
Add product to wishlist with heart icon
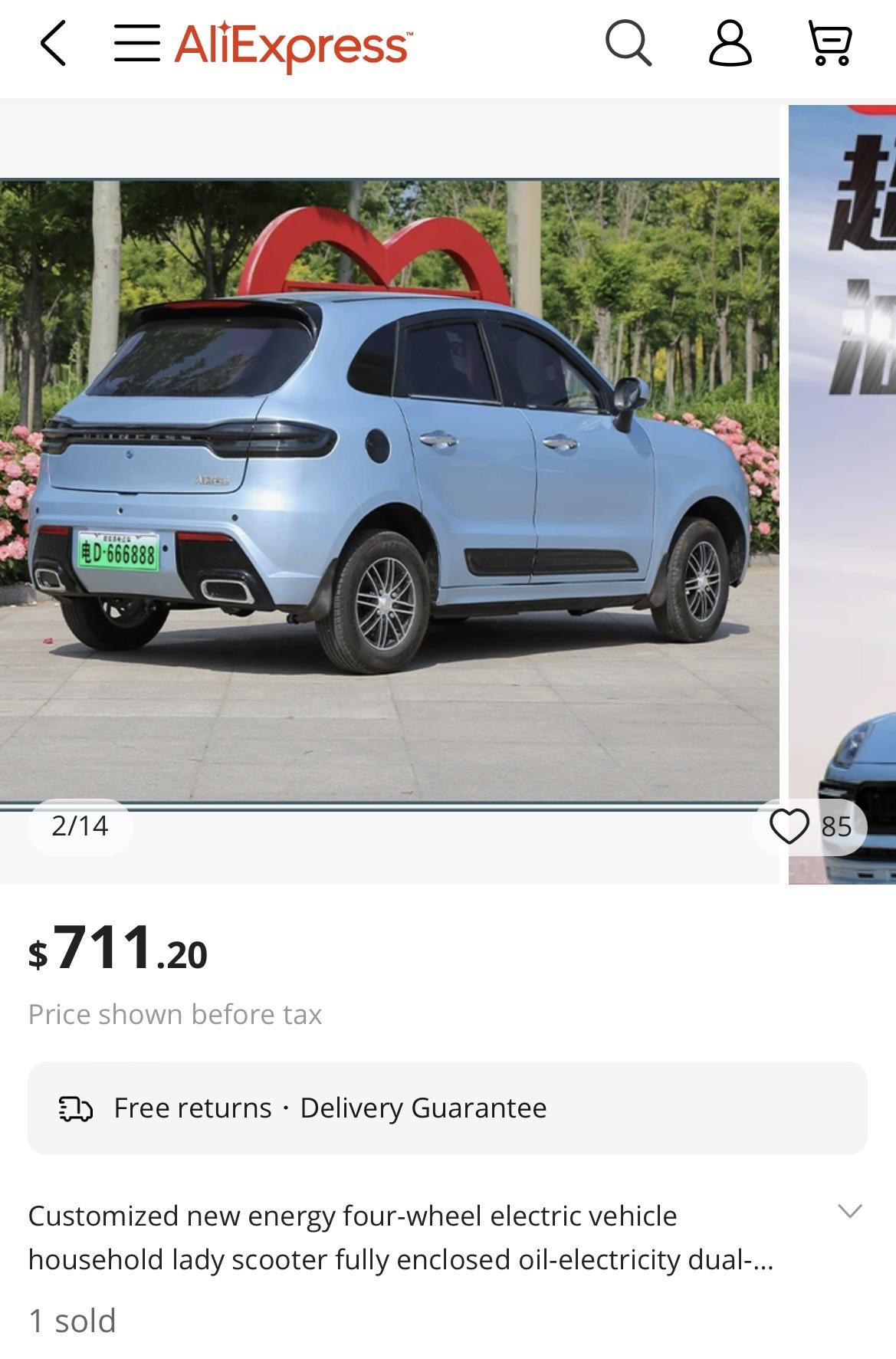point(789,826)
